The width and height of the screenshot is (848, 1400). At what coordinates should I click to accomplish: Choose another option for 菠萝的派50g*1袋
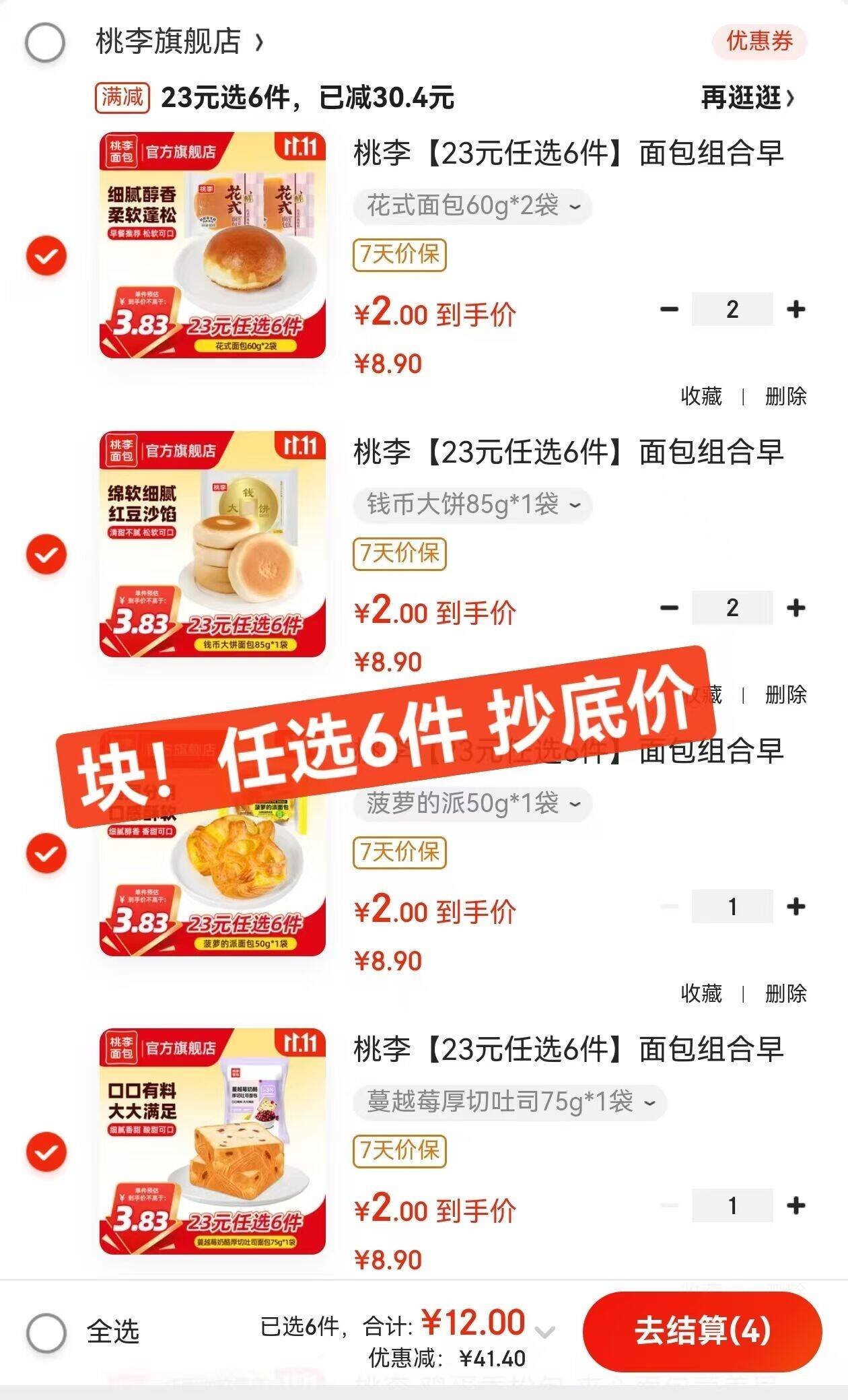click(x=472, y=803)
